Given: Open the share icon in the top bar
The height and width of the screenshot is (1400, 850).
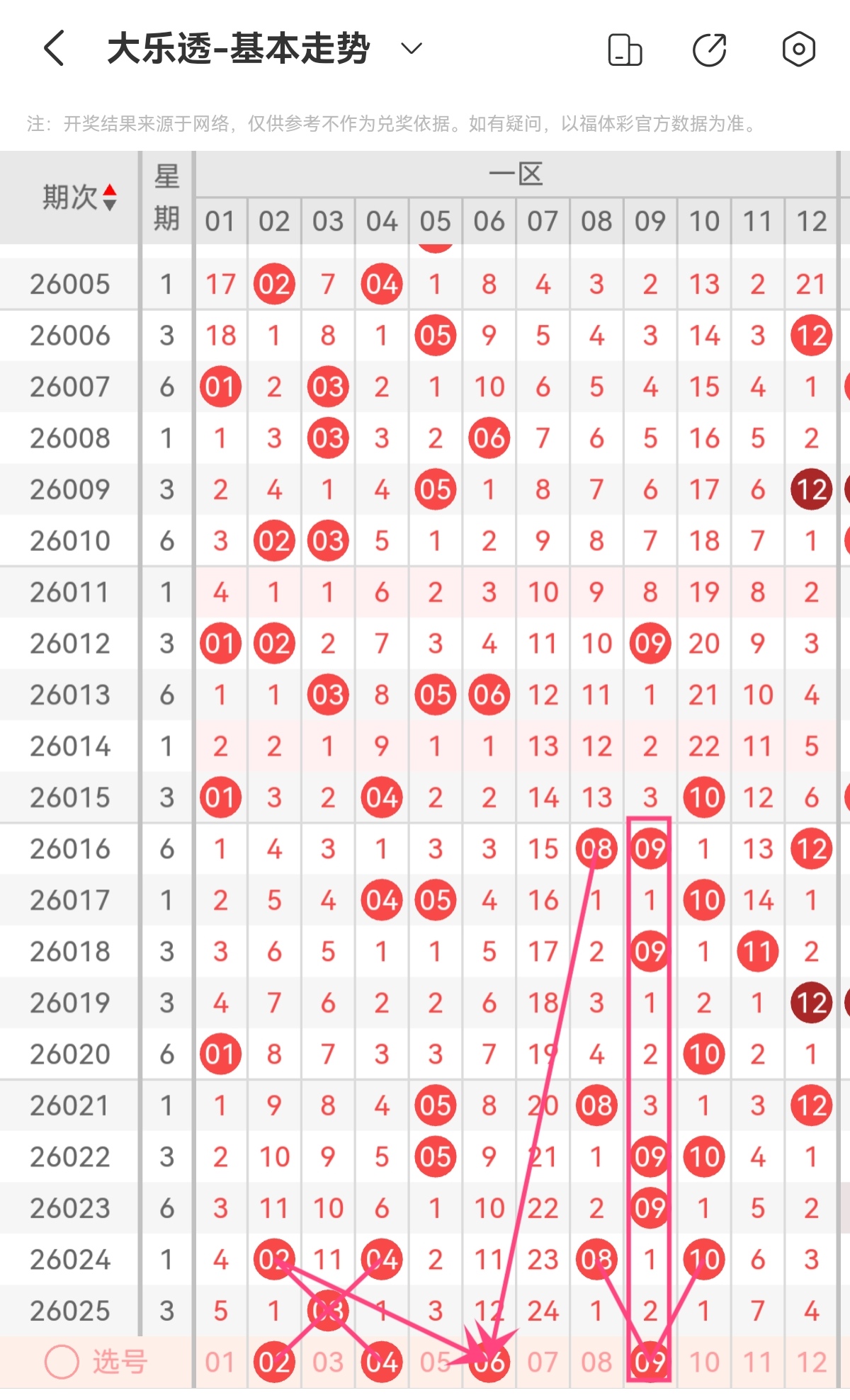Looking at the screenshot, I should coord(709,50).
